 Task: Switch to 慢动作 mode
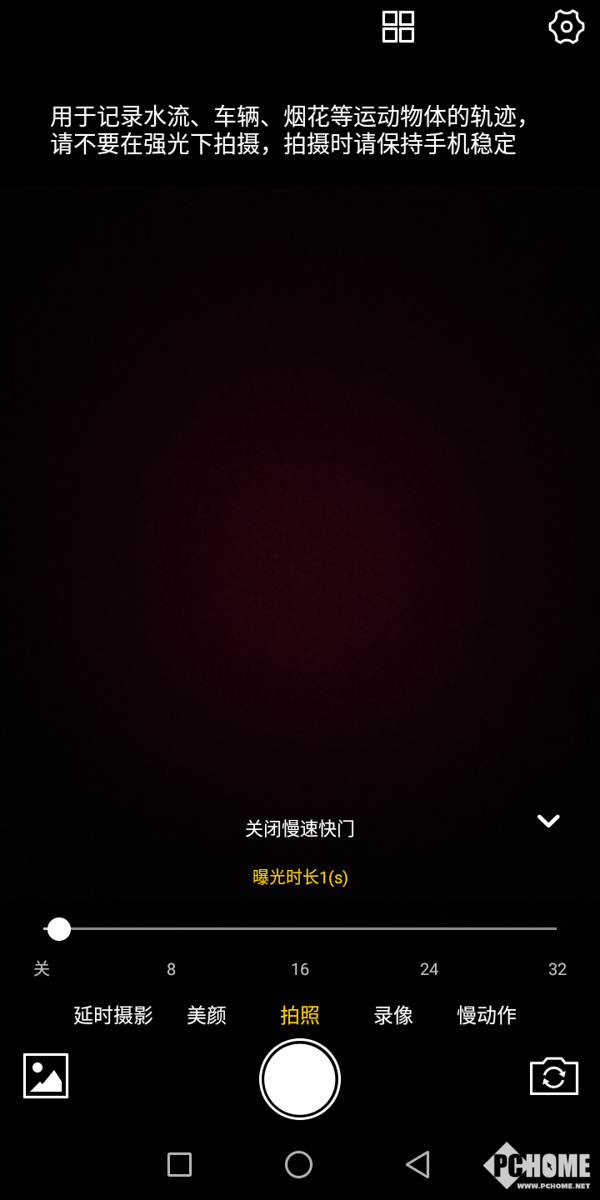coord(487,1015)
